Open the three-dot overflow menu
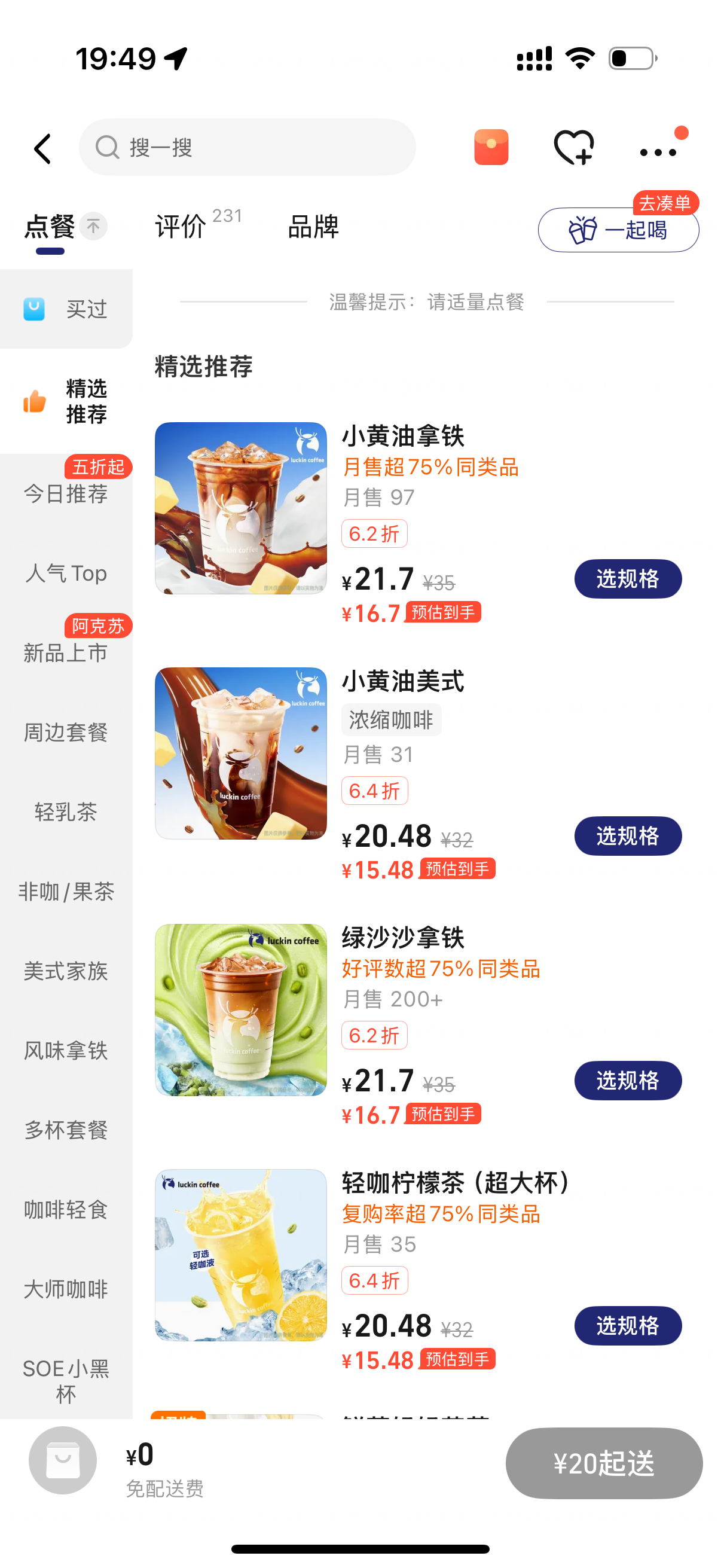Viewport: 721px width, 1568px height. pos(658,151)
